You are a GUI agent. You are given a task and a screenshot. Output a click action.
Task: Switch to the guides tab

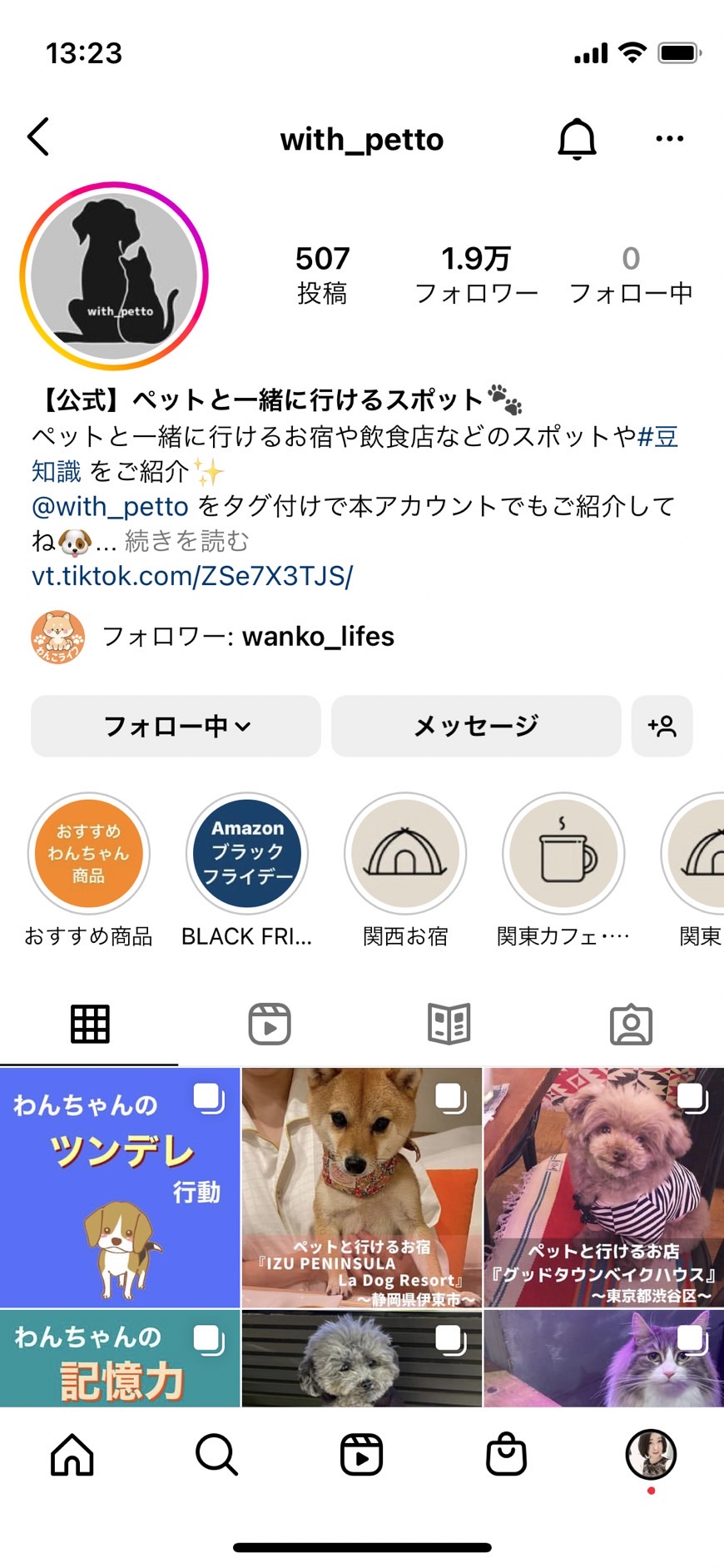tap(449, 1024)
